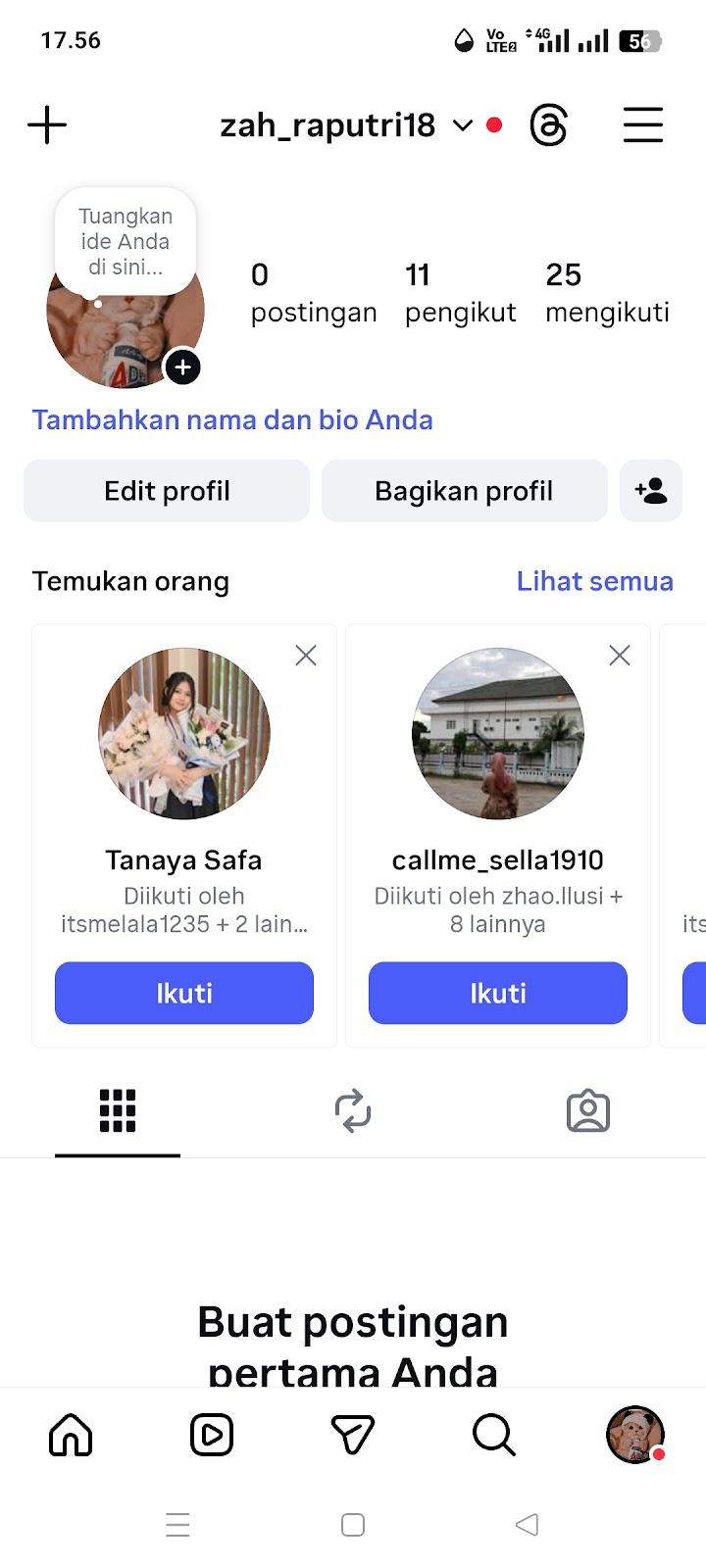The image size is (706, 1568).
Task: Dismiss the Tanaya Safa suggestion card
Action: (x=306, y=656)
